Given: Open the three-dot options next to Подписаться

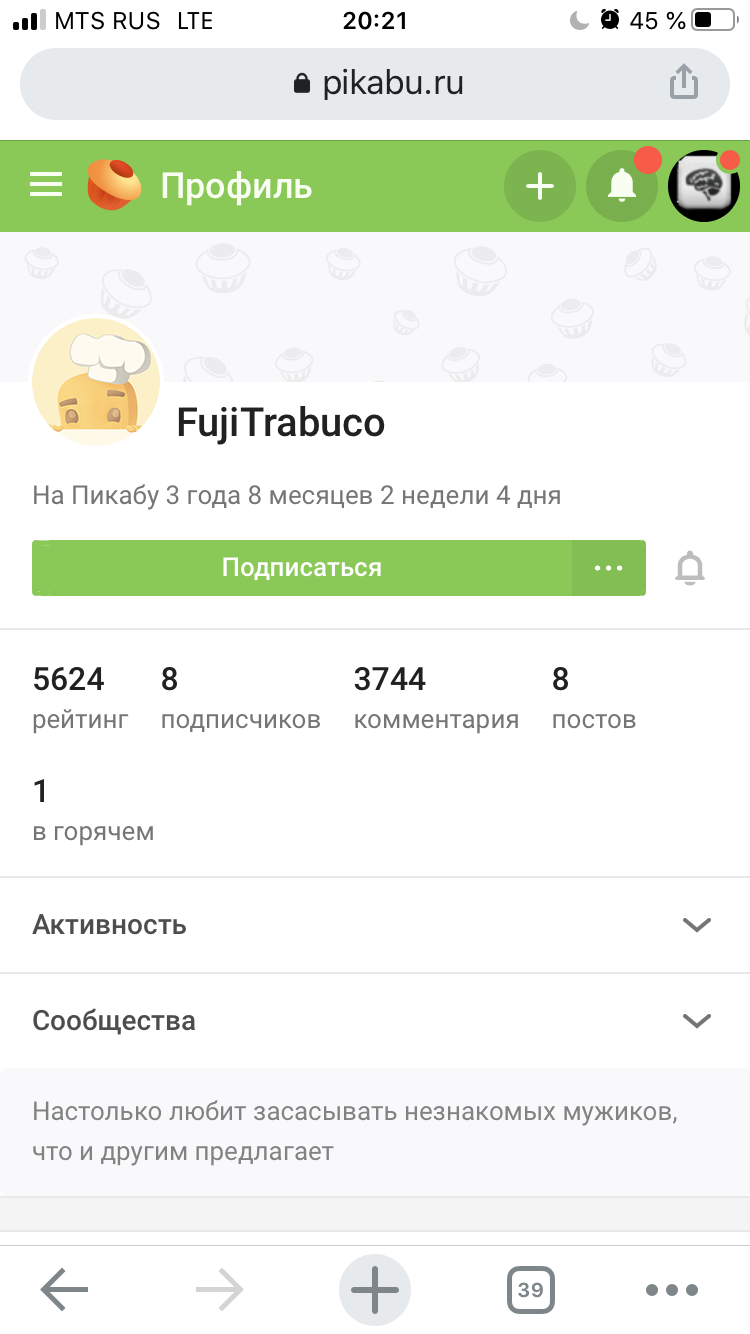Looking at the screenshot, I should 608,568.
